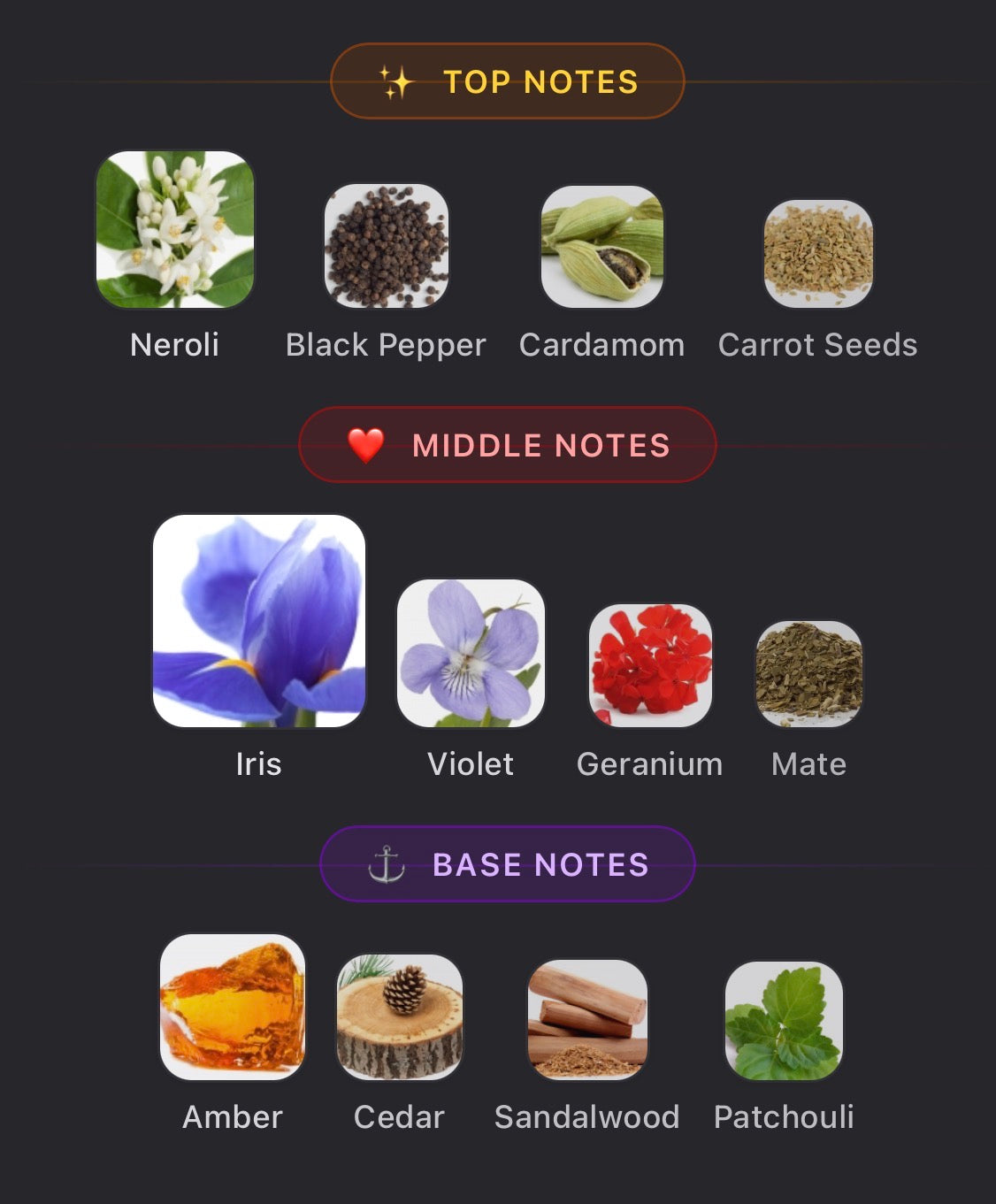This screenshot has height=1204, width=996.
Task: View the Cedar note
Action: coord(400,1016)
